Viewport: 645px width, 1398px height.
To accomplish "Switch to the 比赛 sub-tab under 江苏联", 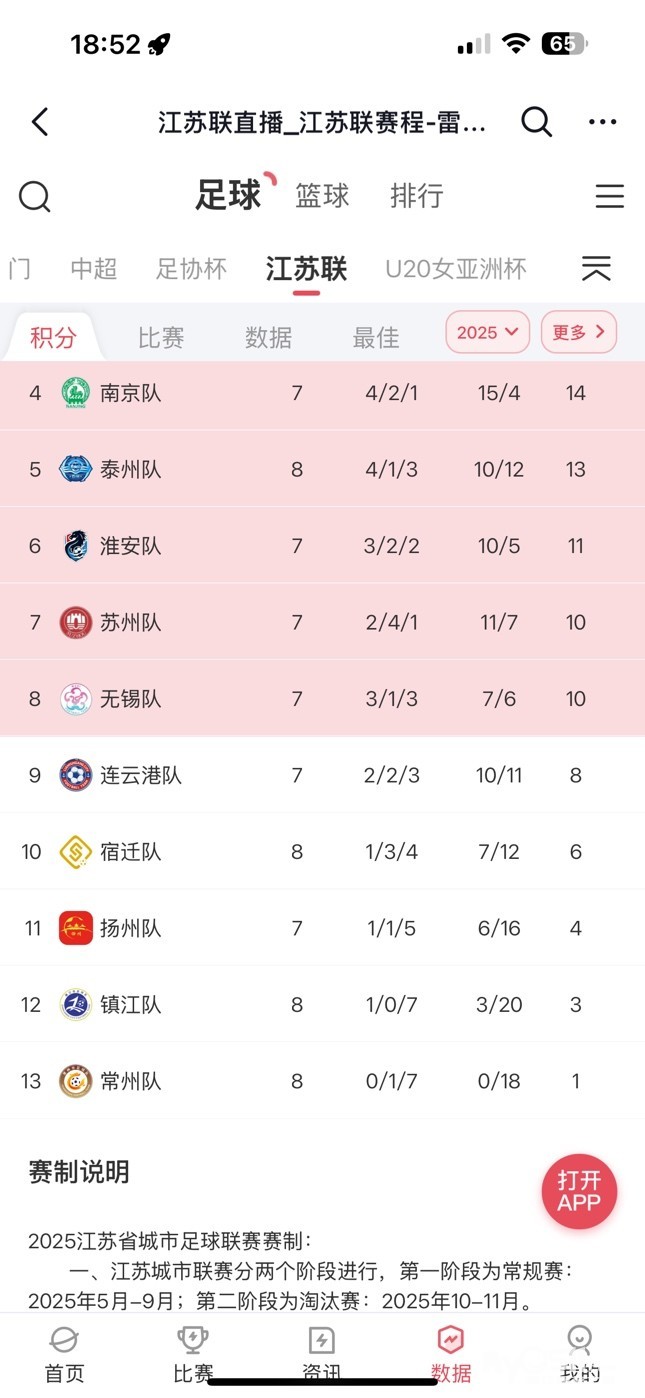I will pos(161,337).
